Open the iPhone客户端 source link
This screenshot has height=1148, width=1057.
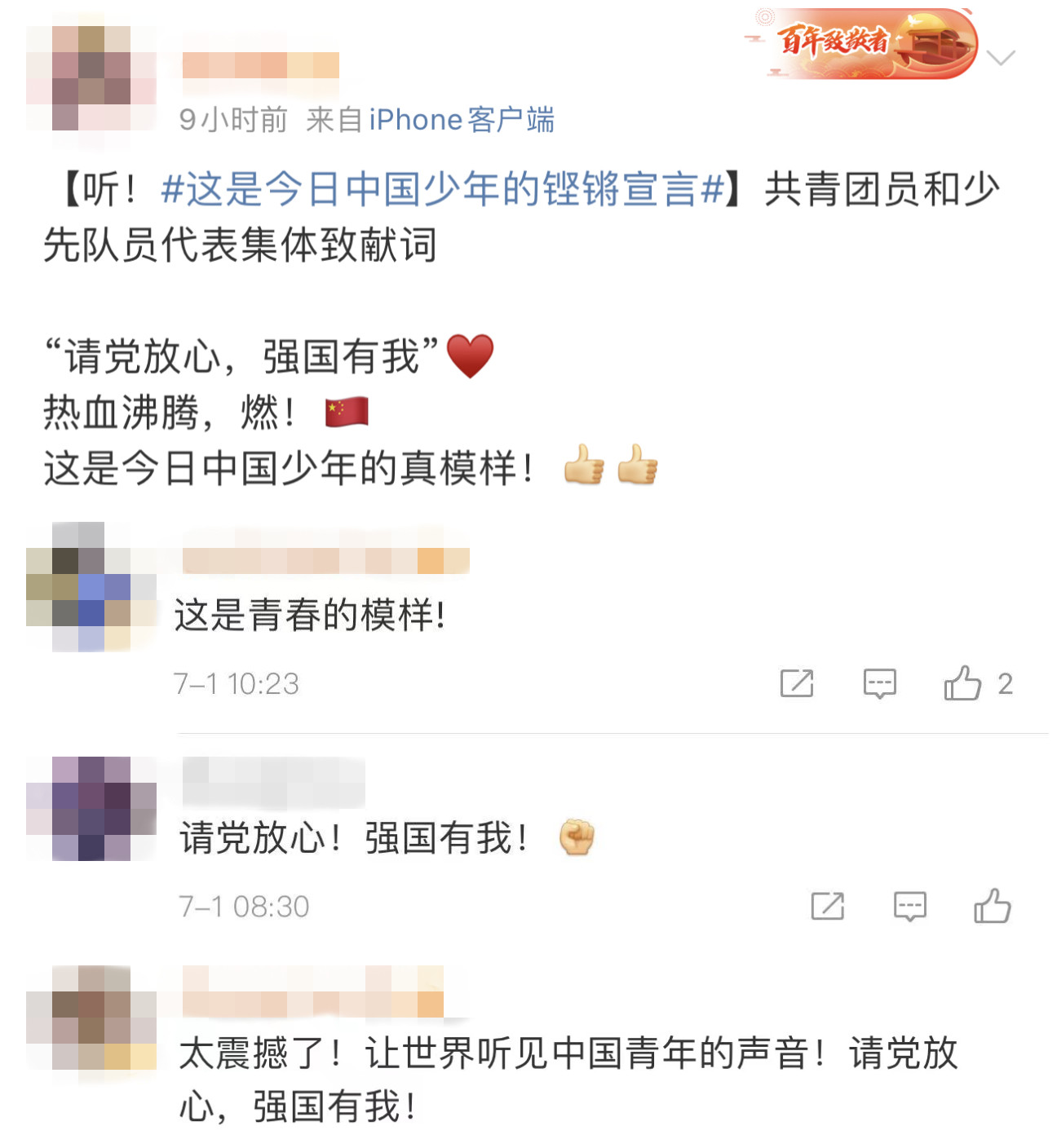coord(462,120)
